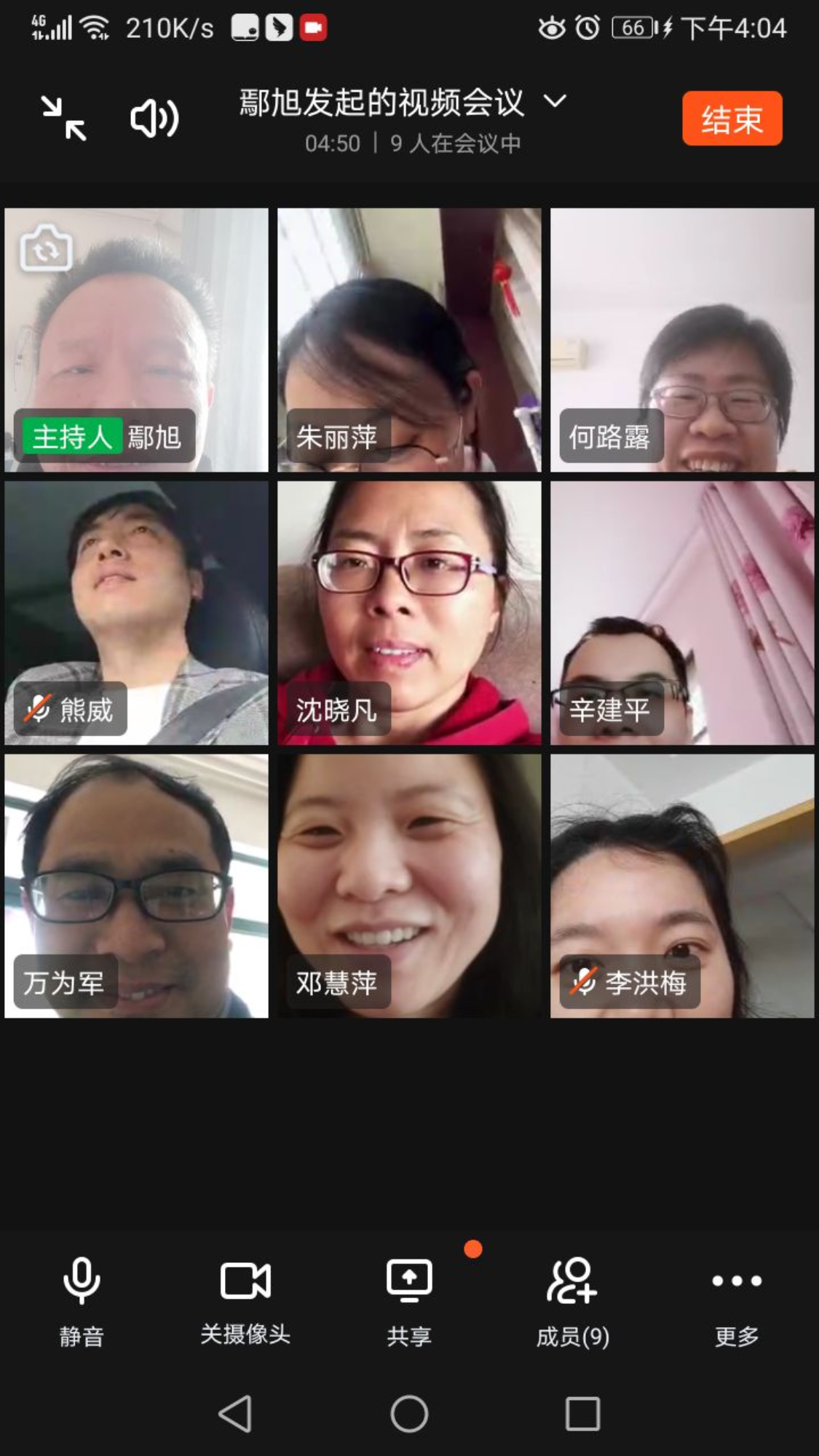Select 邓慧萍's video tile
This screenshot has height=1456, width=819.
pyautogui.click(x=409, y=885)
